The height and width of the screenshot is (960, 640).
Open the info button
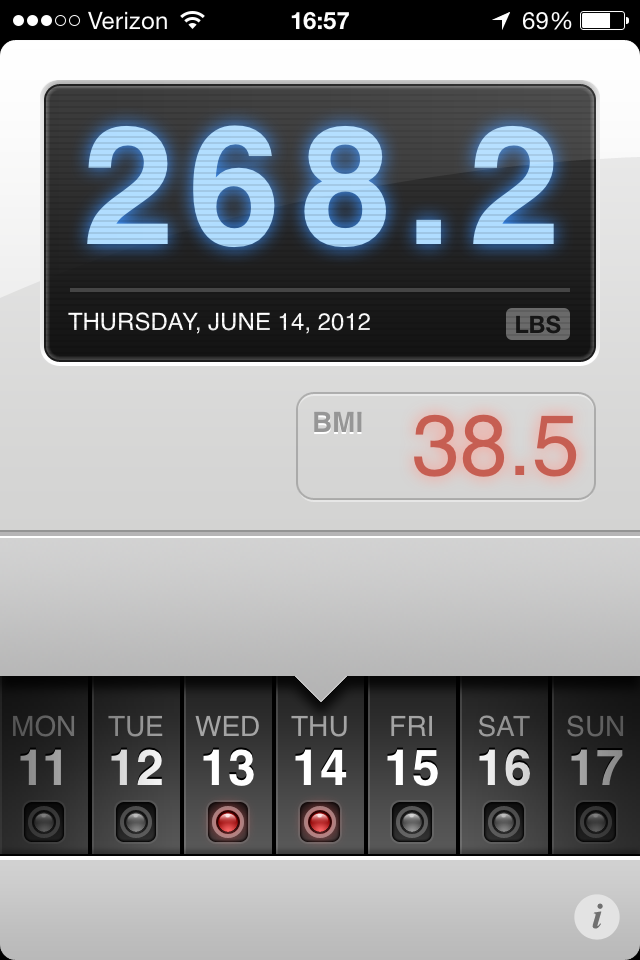[597, 916]
